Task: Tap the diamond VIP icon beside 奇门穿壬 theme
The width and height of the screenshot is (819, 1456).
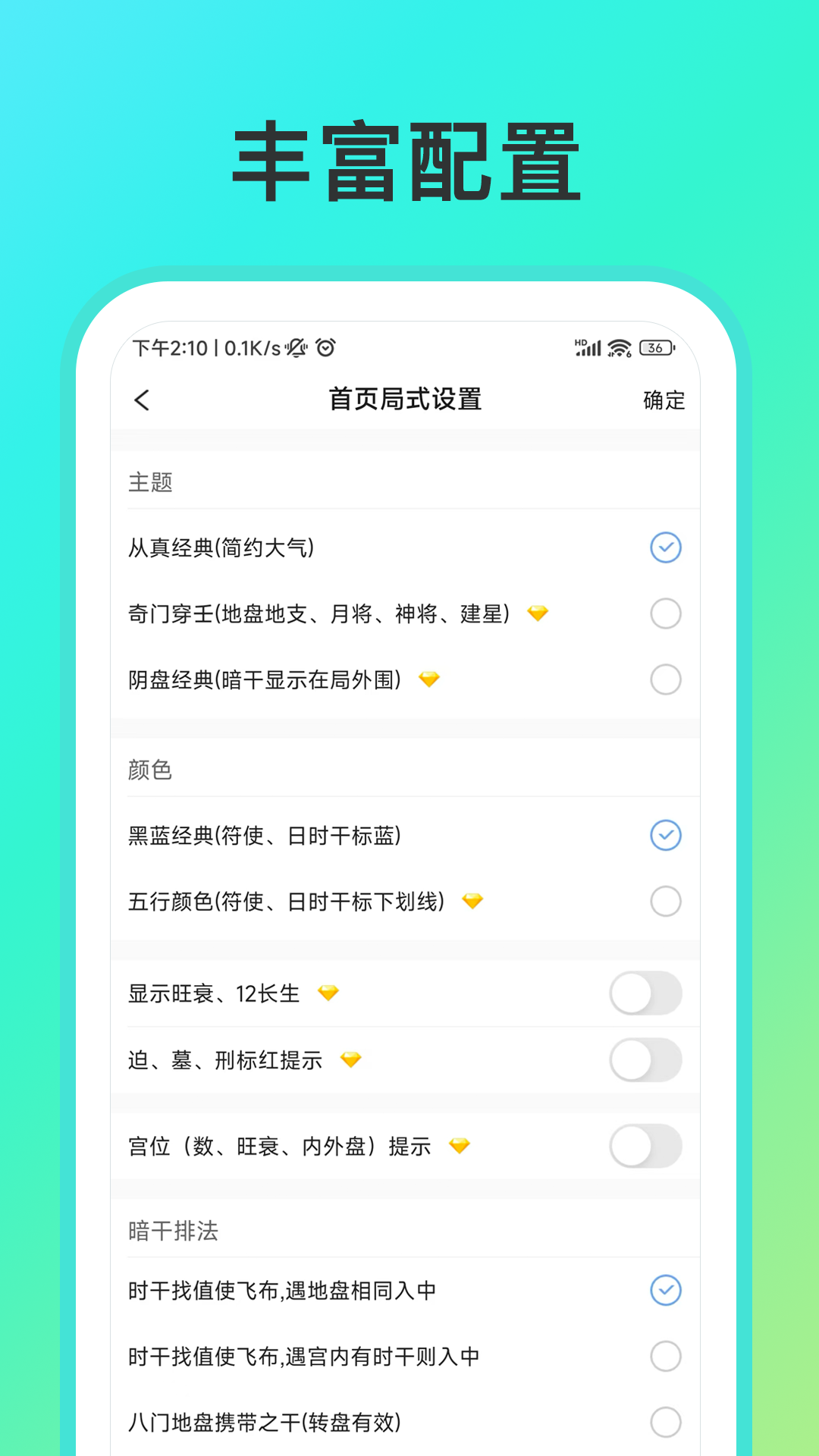Action: (538, 613)
